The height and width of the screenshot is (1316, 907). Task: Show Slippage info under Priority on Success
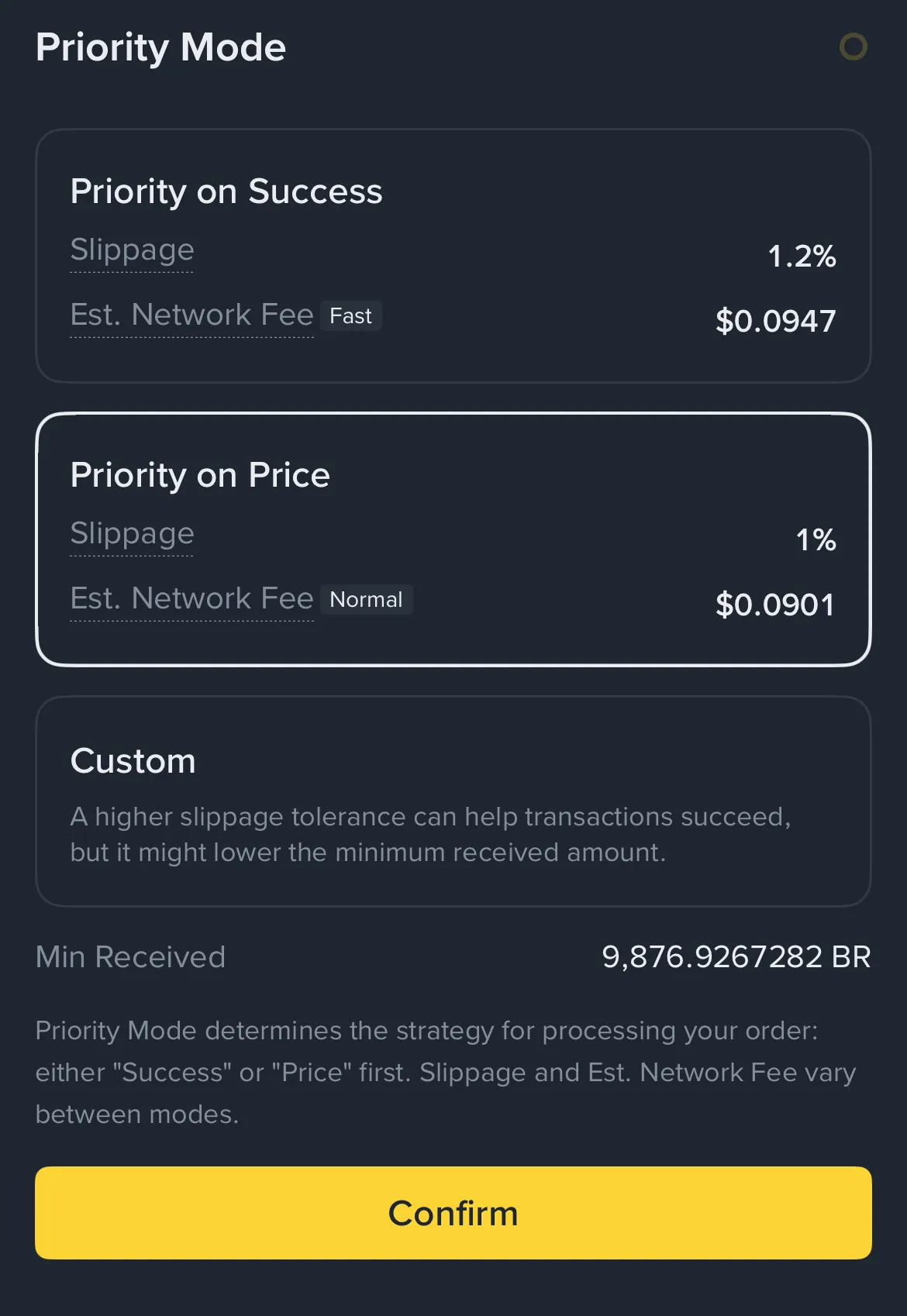click(x=132, y=250)
